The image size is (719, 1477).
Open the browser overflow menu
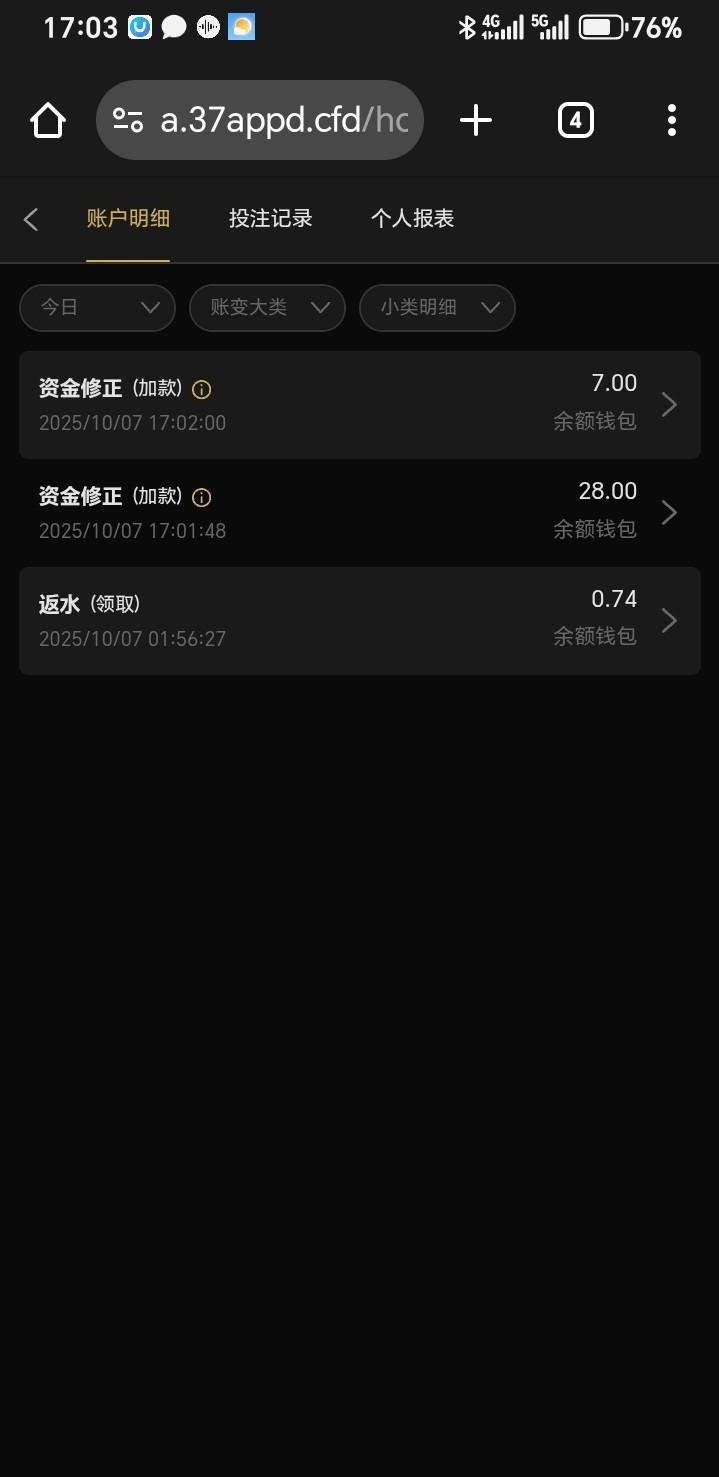tap(671, 121)
